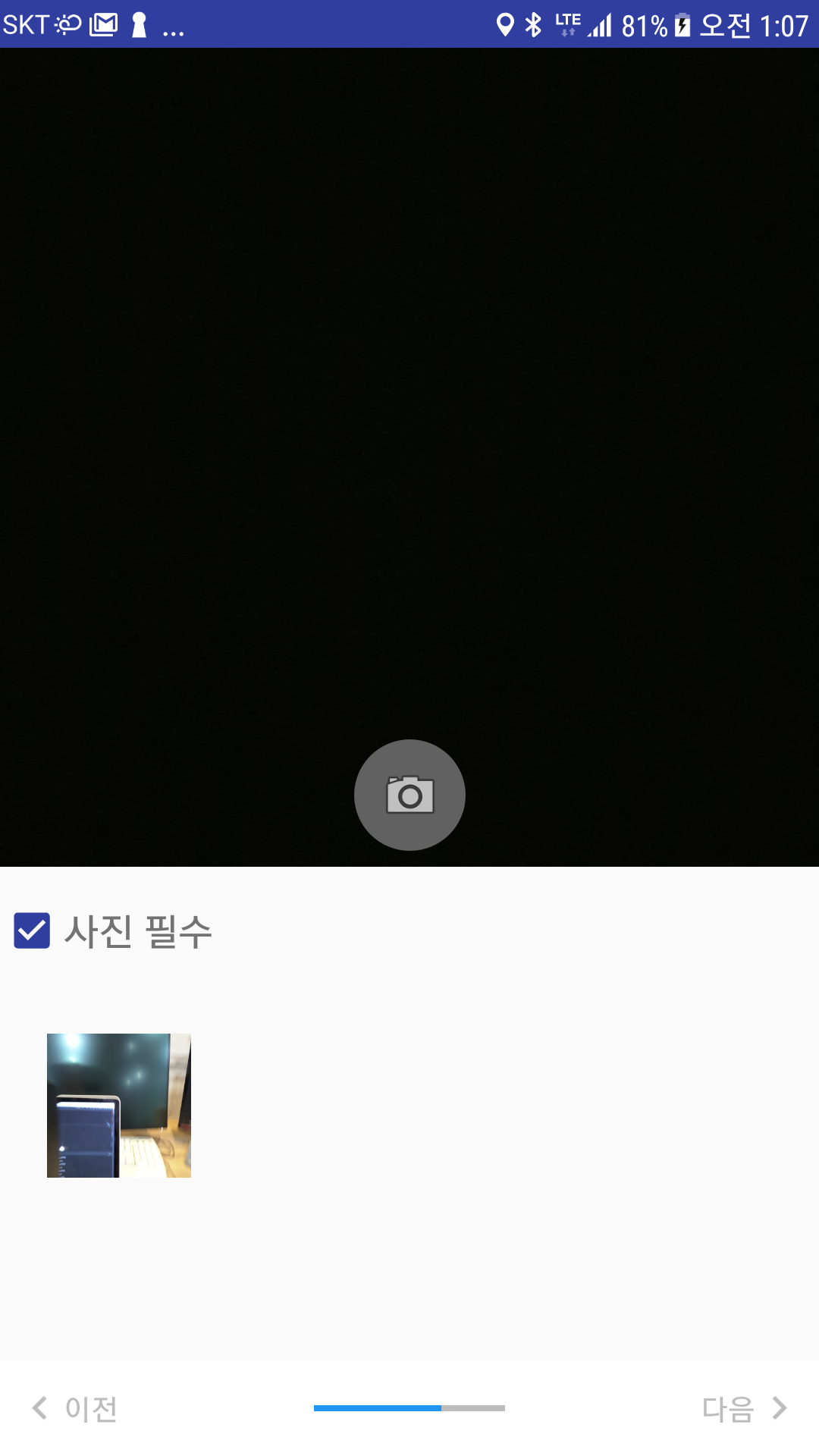
Task: Go back with the 이전 button
Action: point(74,1408)
